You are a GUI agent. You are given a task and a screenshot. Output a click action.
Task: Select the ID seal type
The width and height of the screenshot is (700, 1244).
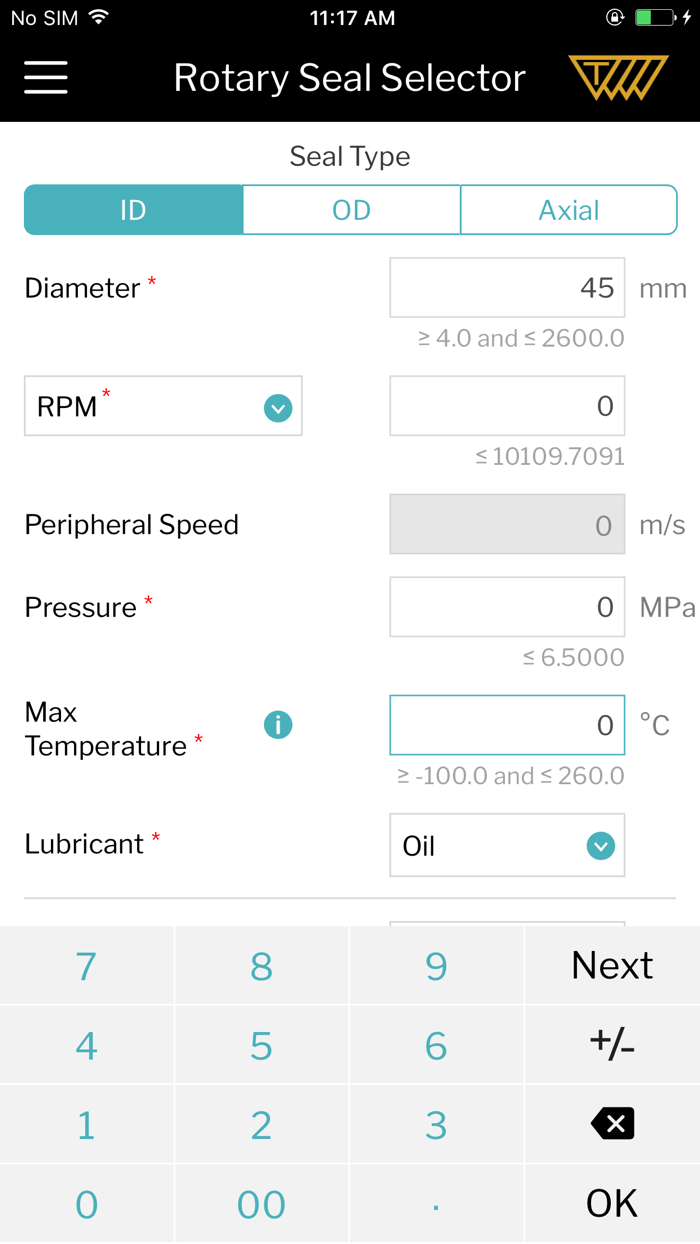(133, 210)
